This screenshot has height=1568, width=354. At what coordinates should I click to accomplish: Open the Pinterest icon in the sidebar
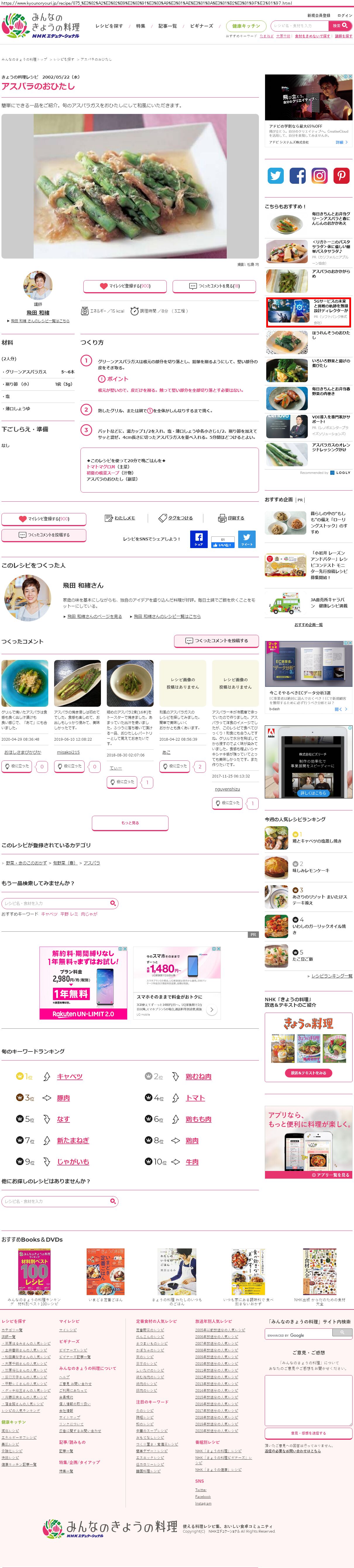[x=341, y=176]
